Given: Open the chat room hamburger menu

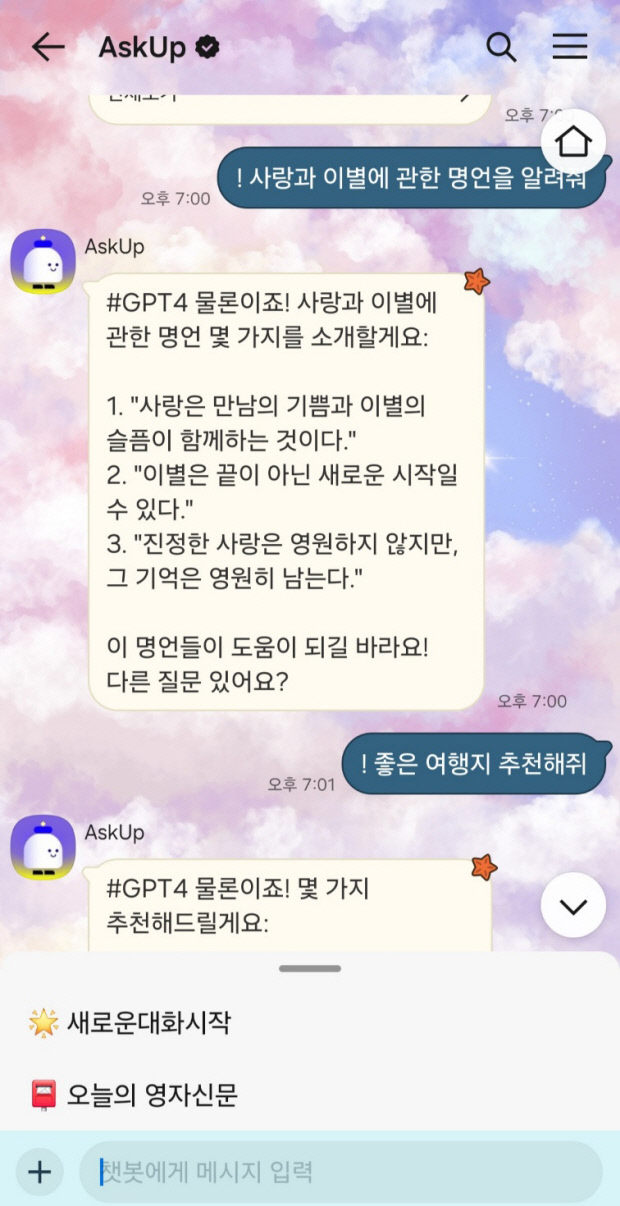Looking at the screenshot, I should (570, 47).
